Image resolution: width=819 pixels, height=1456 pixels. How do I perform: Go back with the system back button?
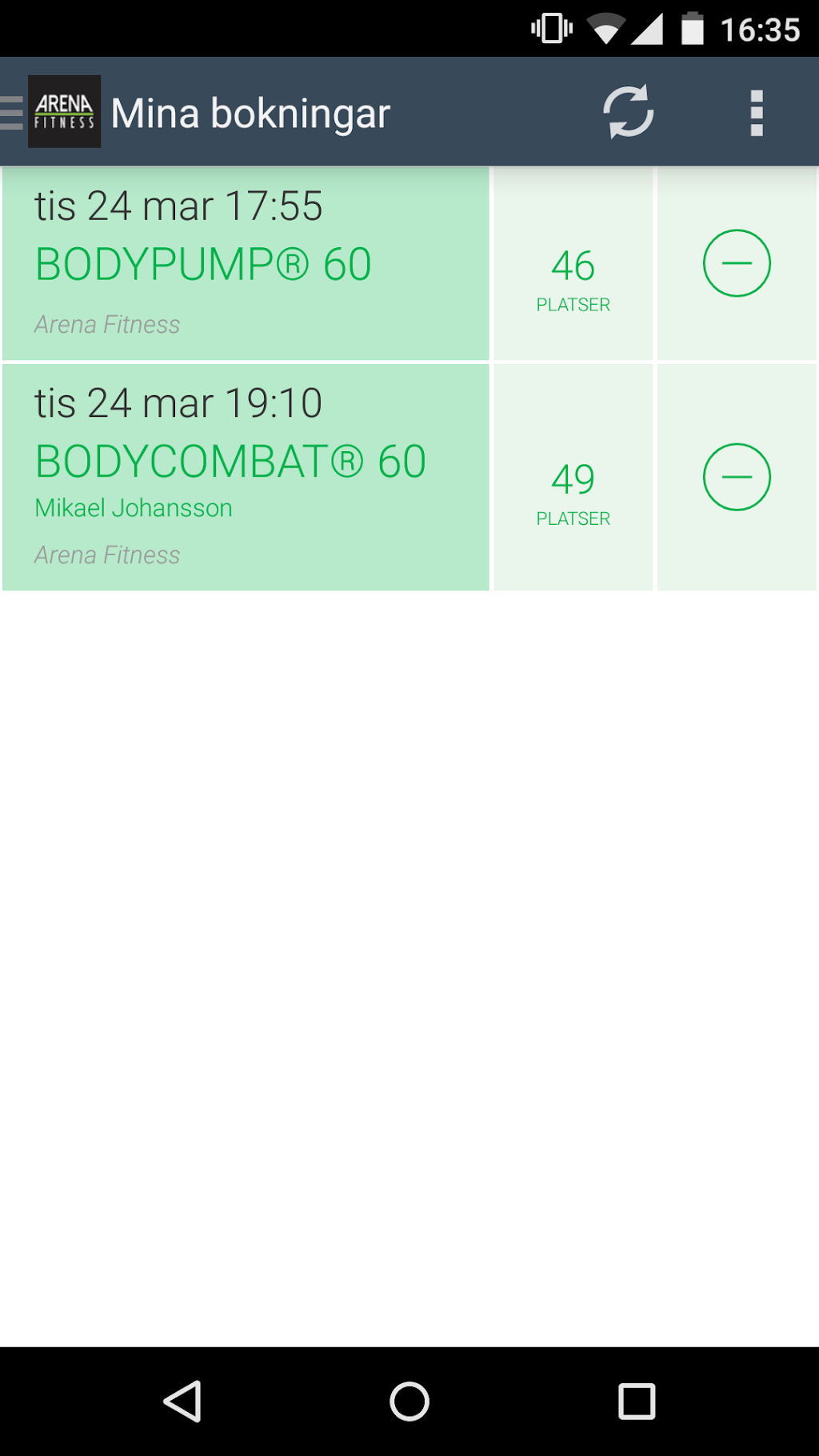[x=182, y=1402]
